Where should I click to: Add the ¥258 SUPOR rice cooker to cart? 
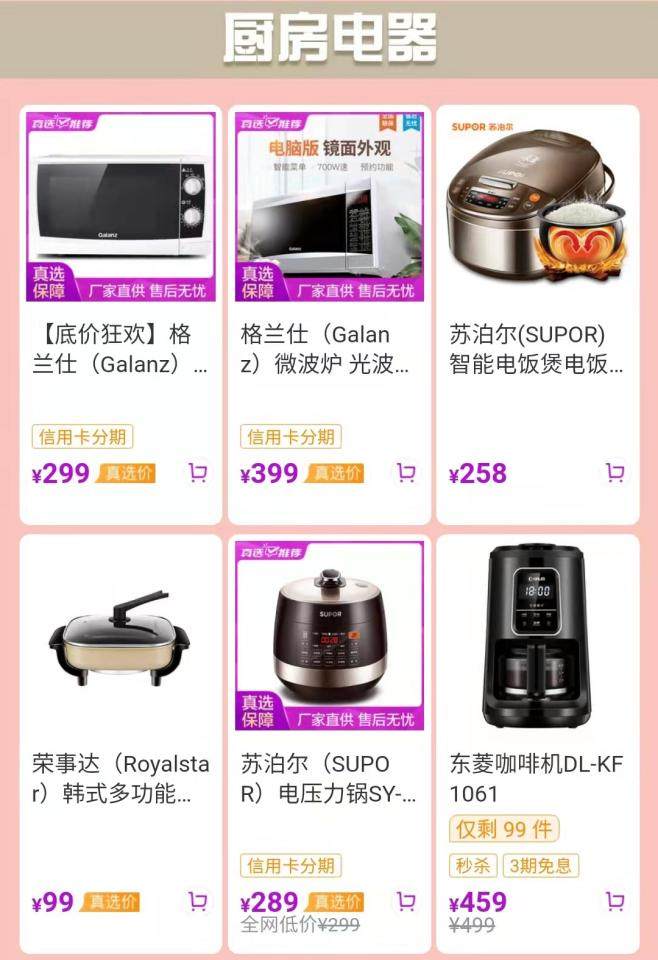point(615,472)
